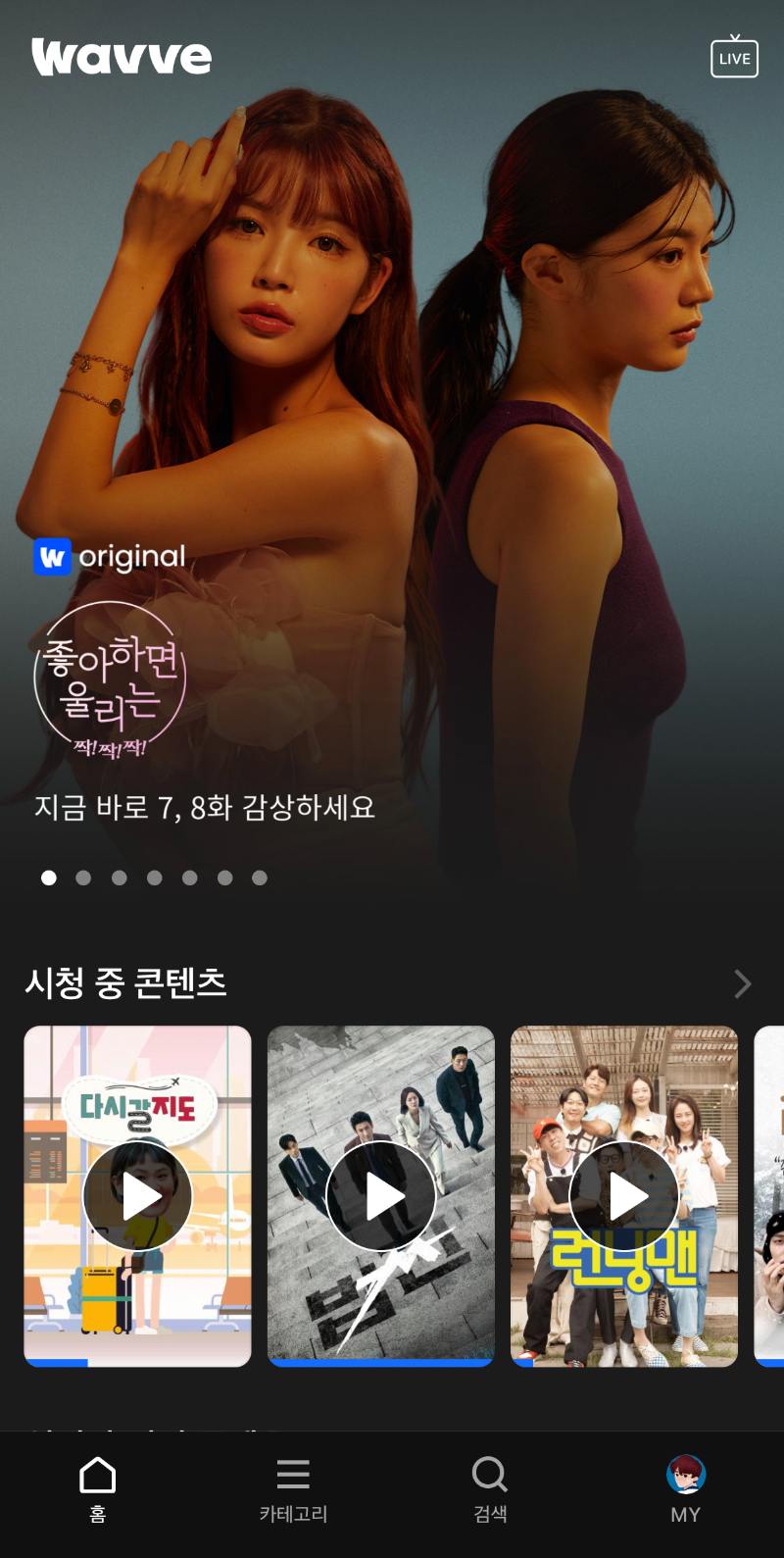Open the 카테고리 (Category) menu icon
This screenshot has width=784, height=1558.
(294, 1475)
